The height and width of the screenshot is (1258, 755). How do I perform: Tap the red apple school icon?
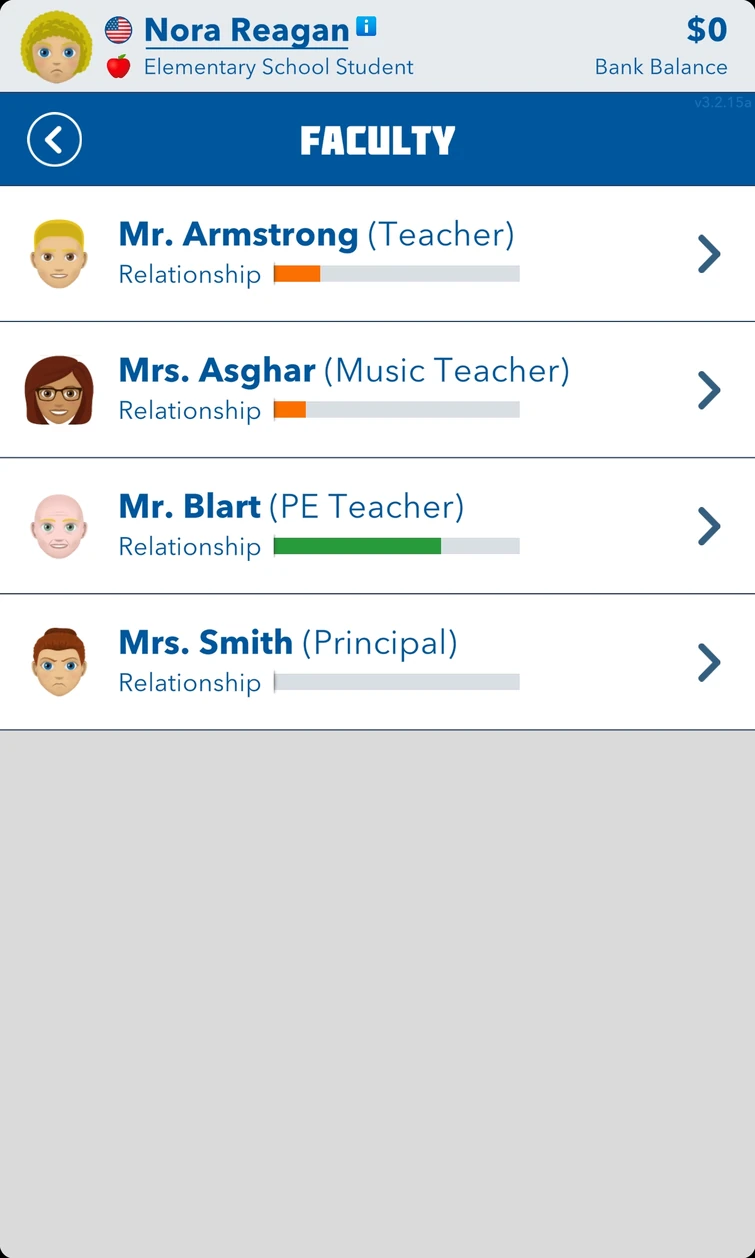(119, 67)
